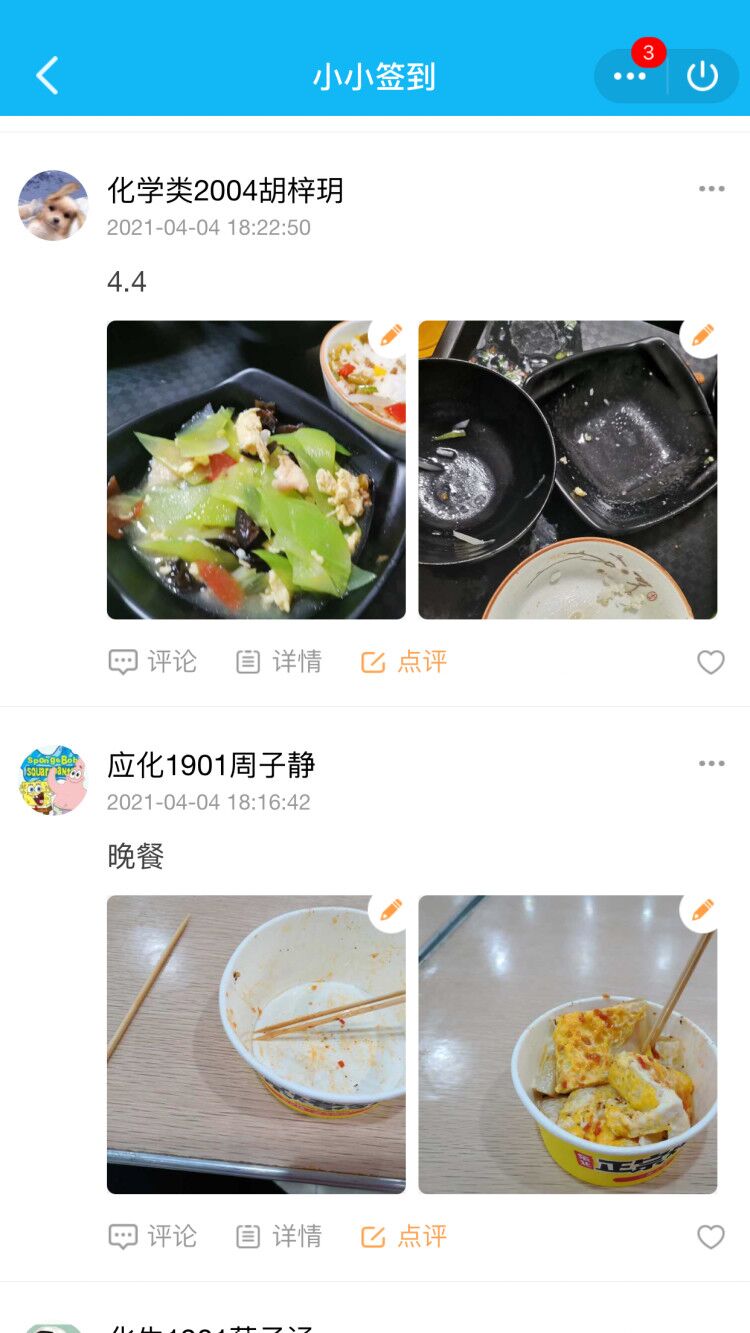View 化学类2004胡梓玥's vegetable dish photo
The image size is (750, 1333).
point(256,470)
